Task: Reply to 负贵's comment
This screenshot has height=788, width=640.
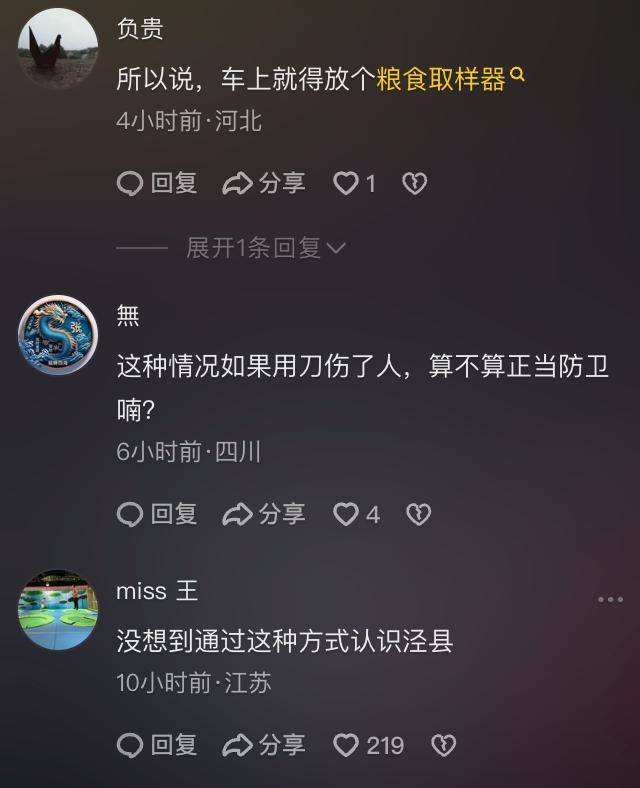Action: [158, 183]
